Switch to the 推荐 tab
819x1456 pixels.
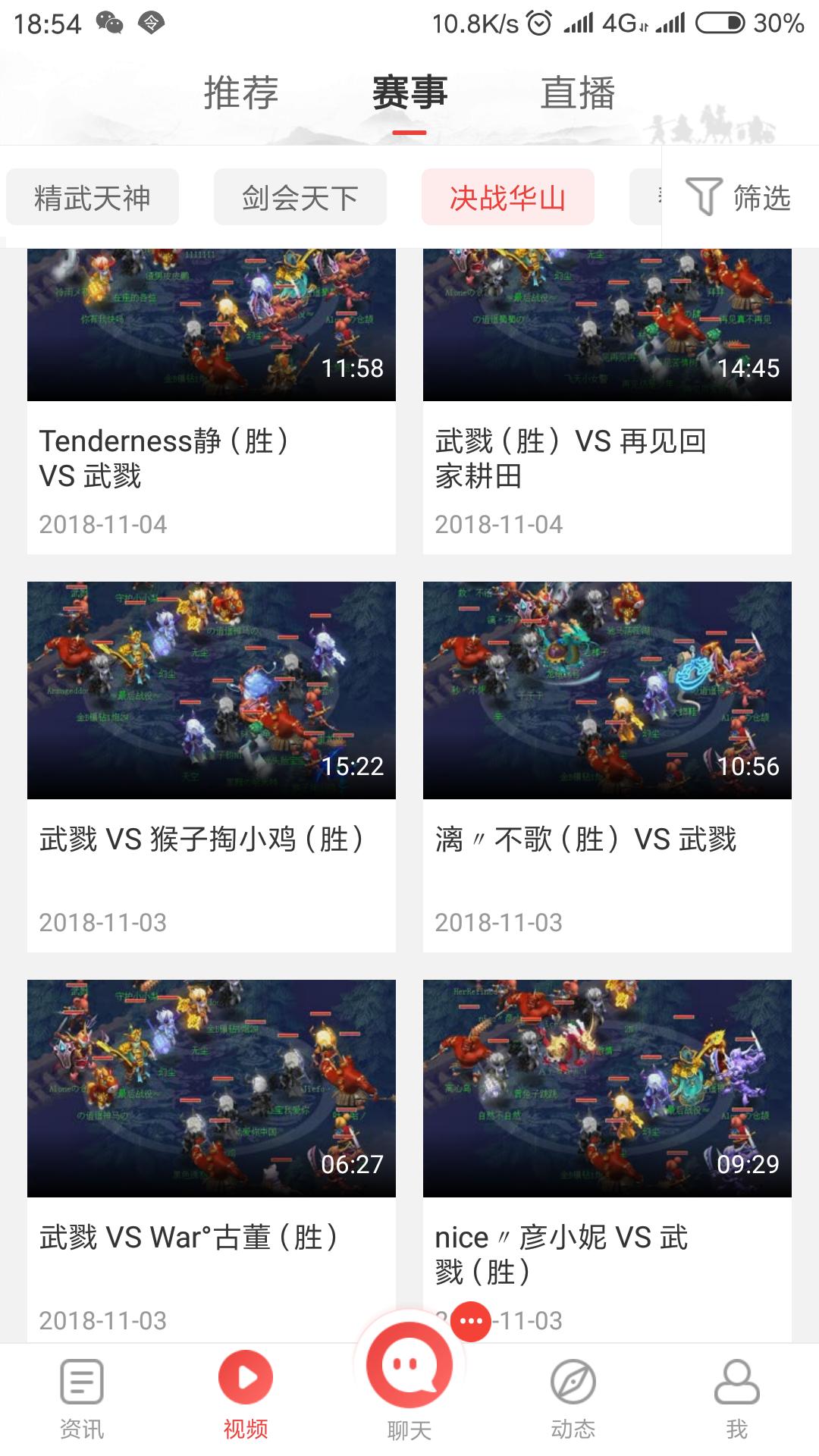[x=241, y=93]
